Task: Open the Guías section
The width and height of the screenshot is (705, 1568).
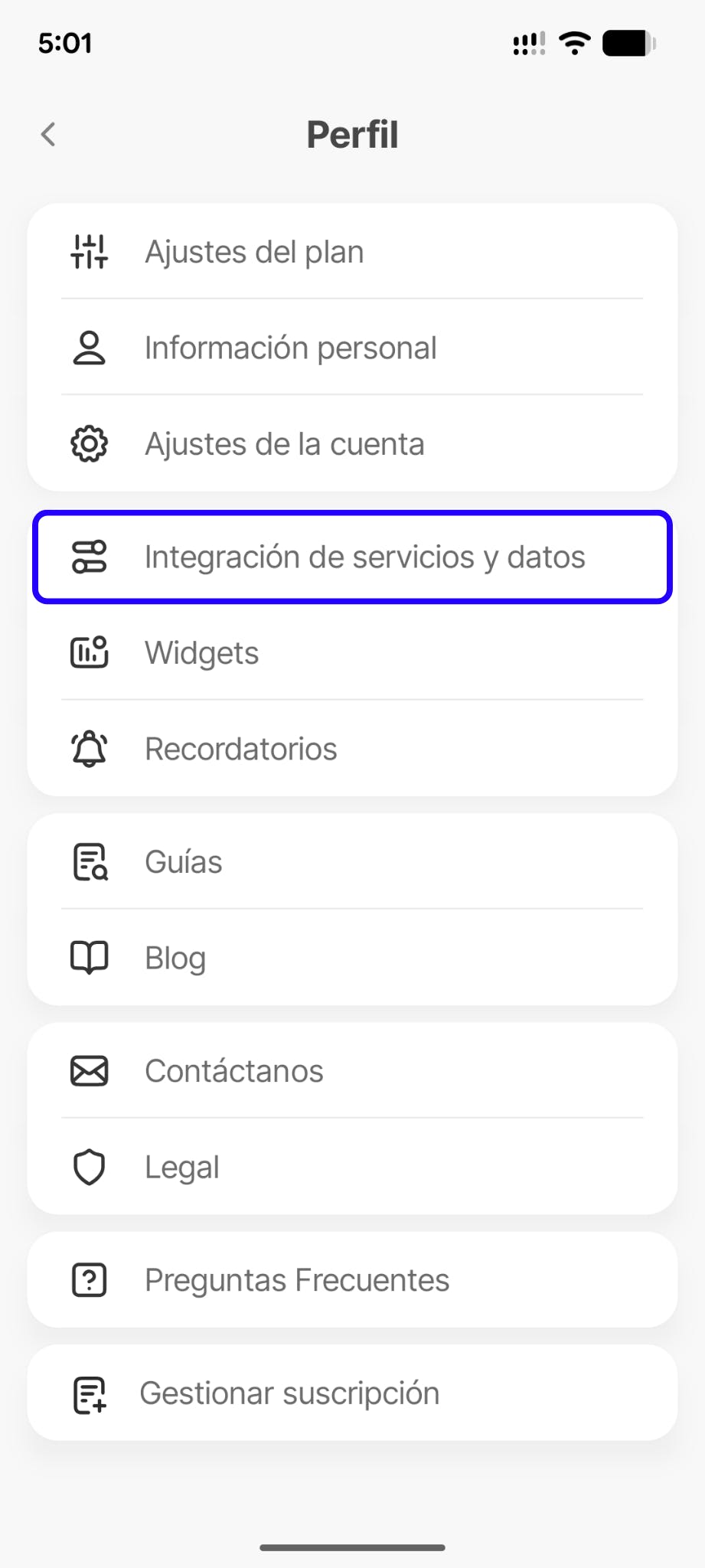Action: (352, 862)
